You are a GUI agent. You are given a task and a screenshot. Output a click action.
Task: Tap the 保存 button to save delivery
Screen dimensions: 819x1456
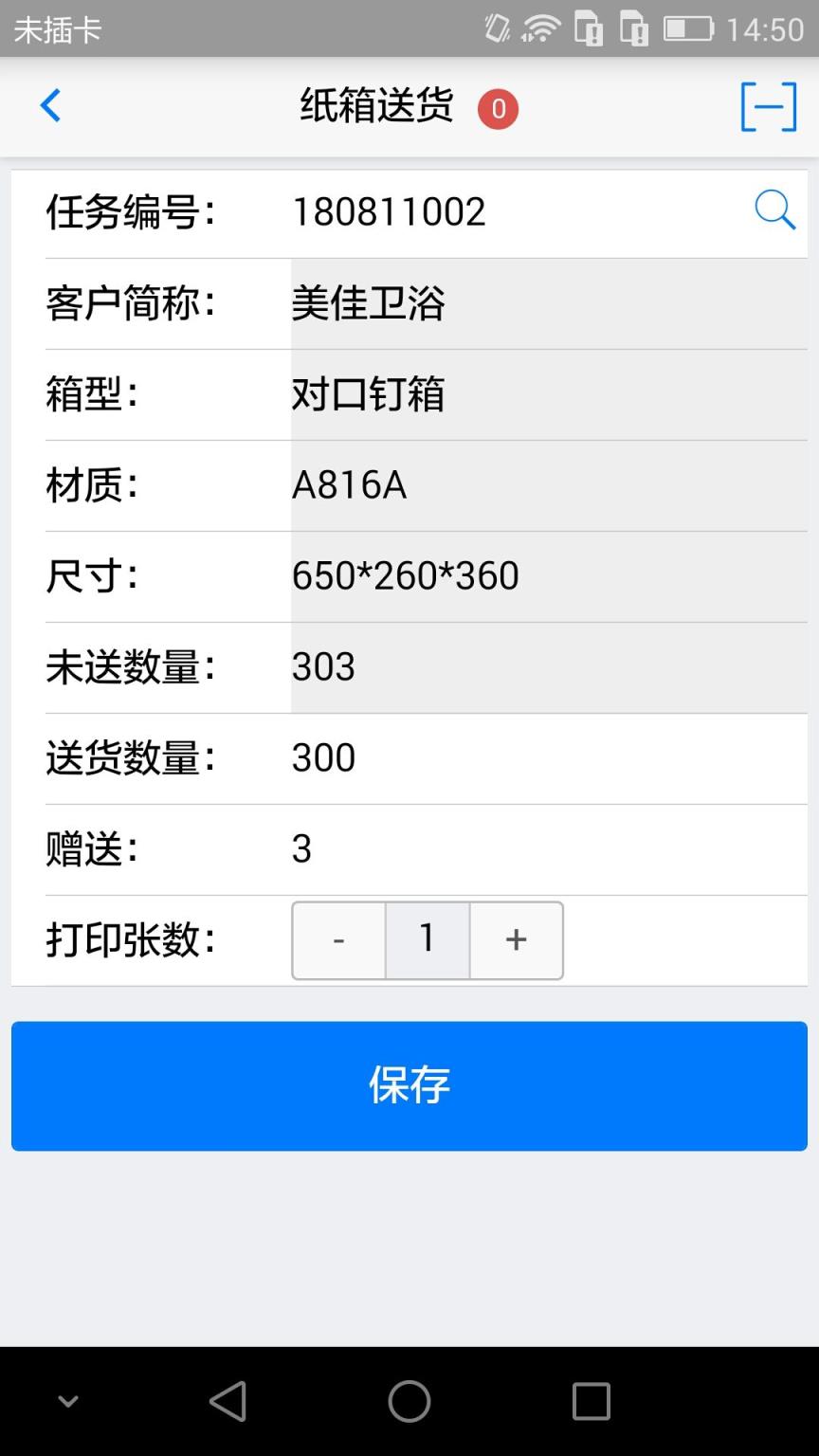pos(409,1086)
